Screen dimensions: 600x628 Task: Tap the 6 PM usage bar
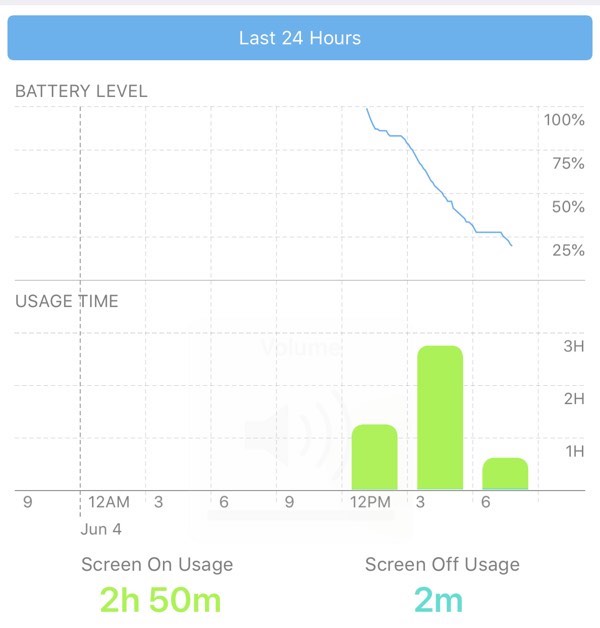[505, 473]
